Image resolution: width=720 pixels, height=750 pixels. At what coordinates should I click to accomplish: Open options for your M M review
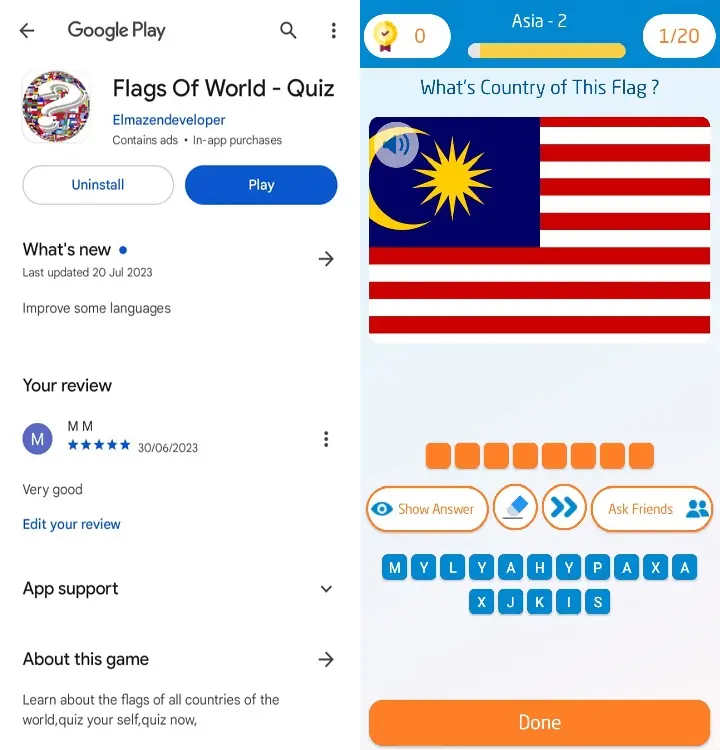pos(326,439)
